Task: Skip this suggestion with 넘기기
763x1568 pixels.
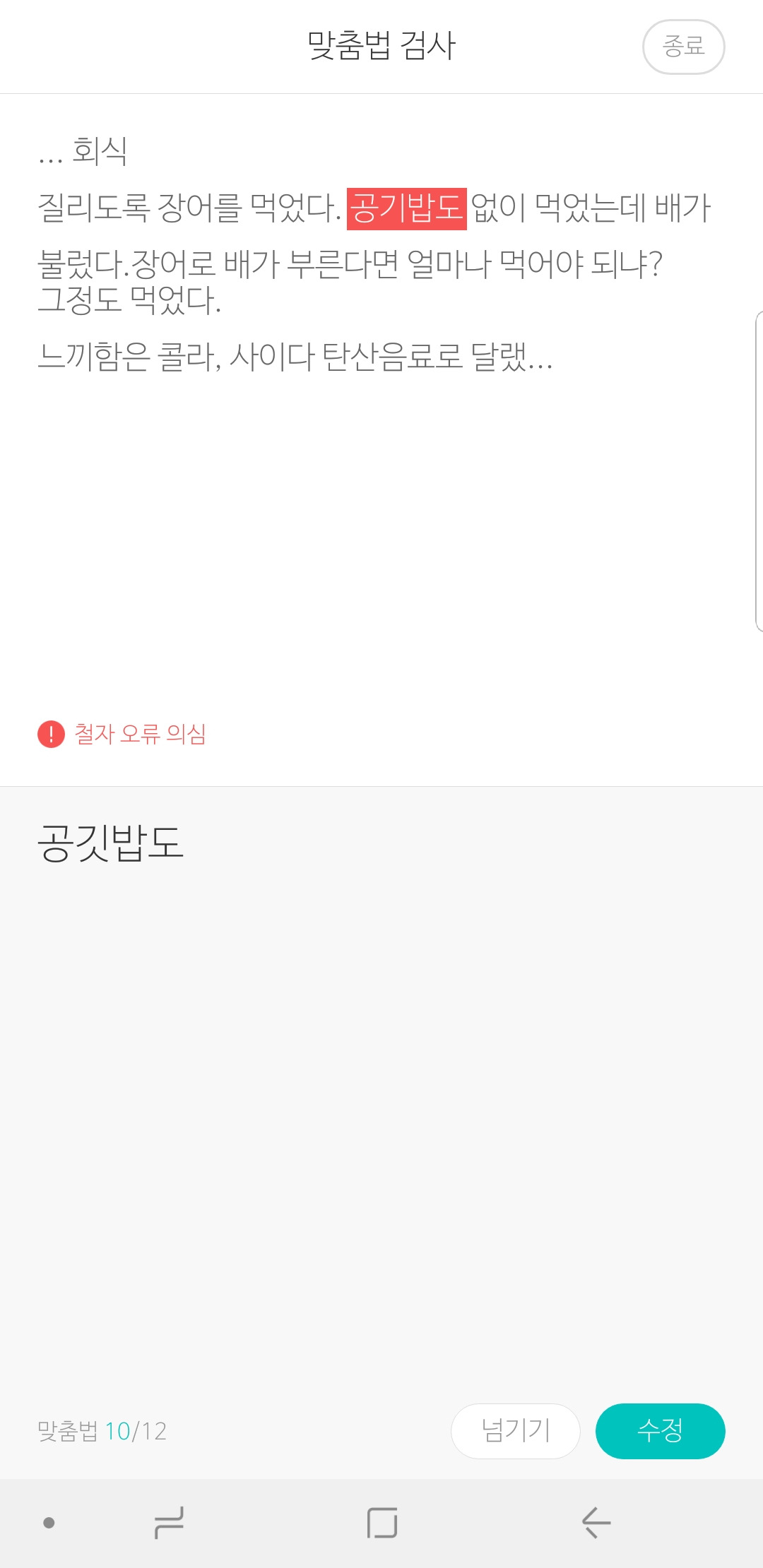Action: pos(516,1431)
